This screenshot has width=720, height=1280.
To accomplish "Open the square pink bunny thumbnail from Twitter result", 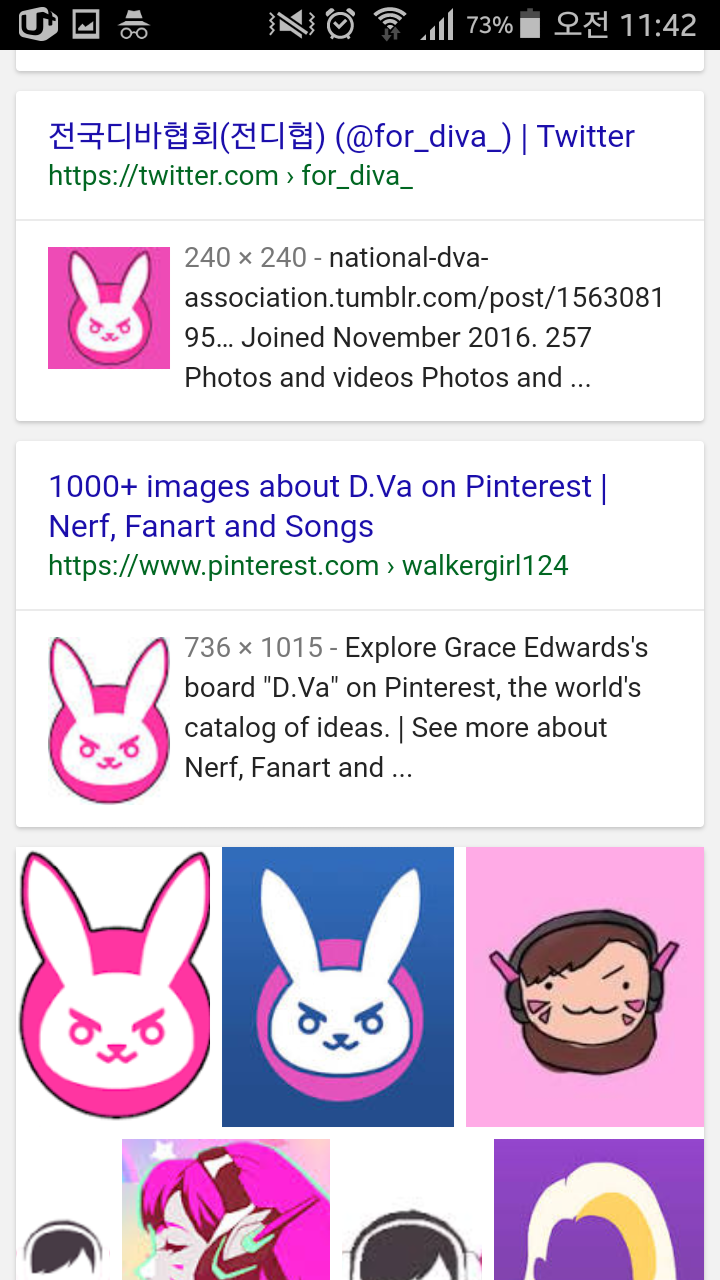I will click(x=109, y=308).
